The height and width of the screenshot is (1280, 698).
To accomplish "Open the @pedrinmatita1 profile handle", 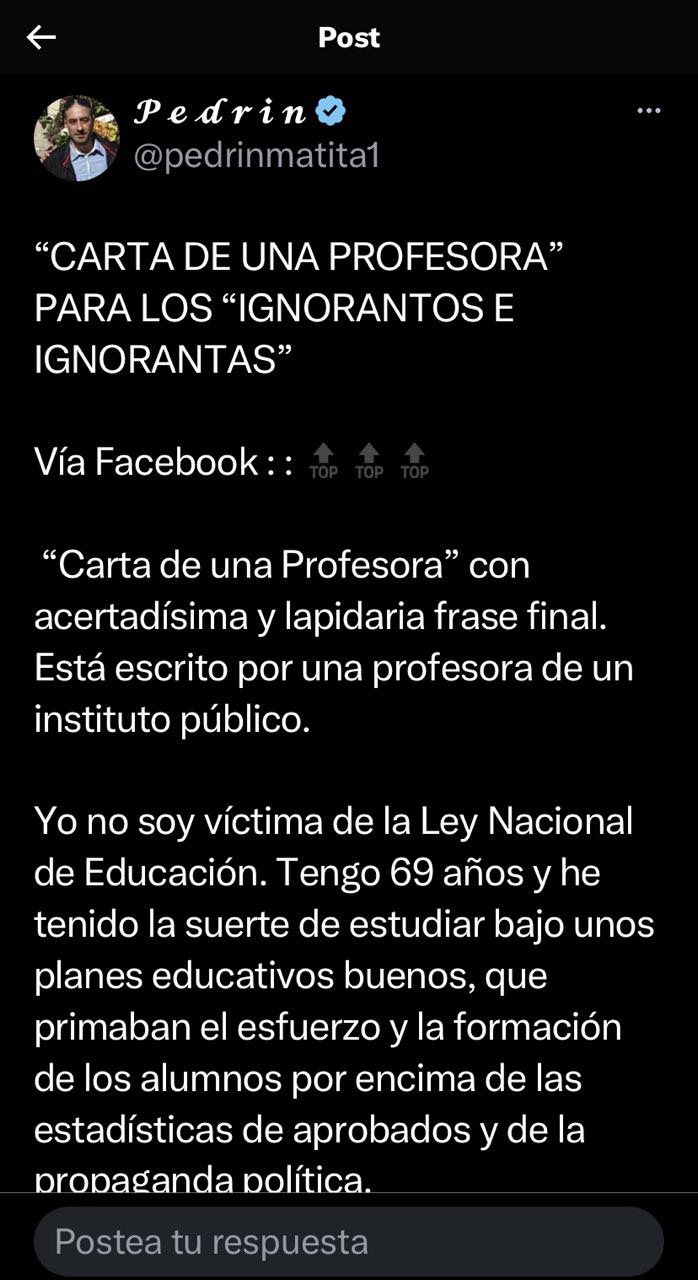I will tap(256, 157).
